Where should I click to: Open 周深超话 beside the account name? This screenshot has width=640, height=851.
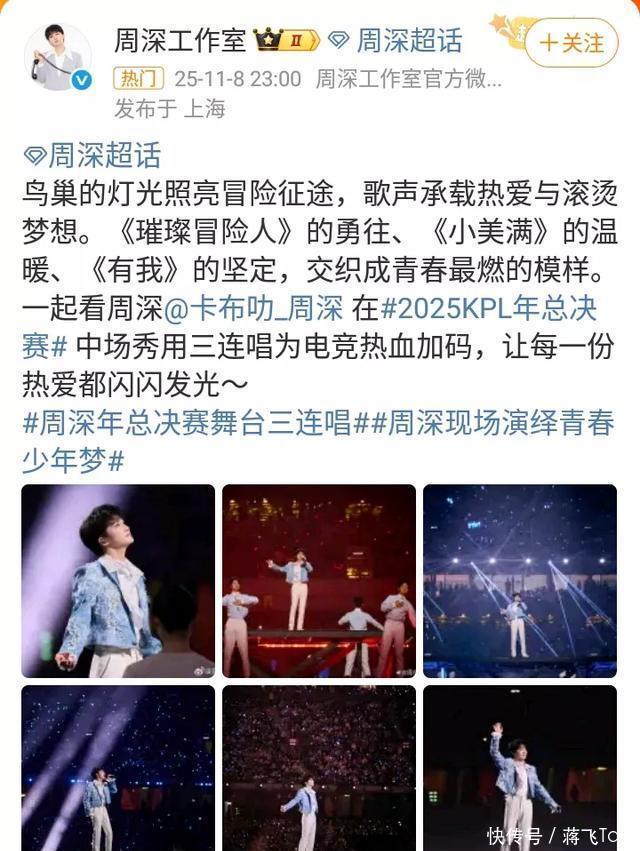click(398, 41)
